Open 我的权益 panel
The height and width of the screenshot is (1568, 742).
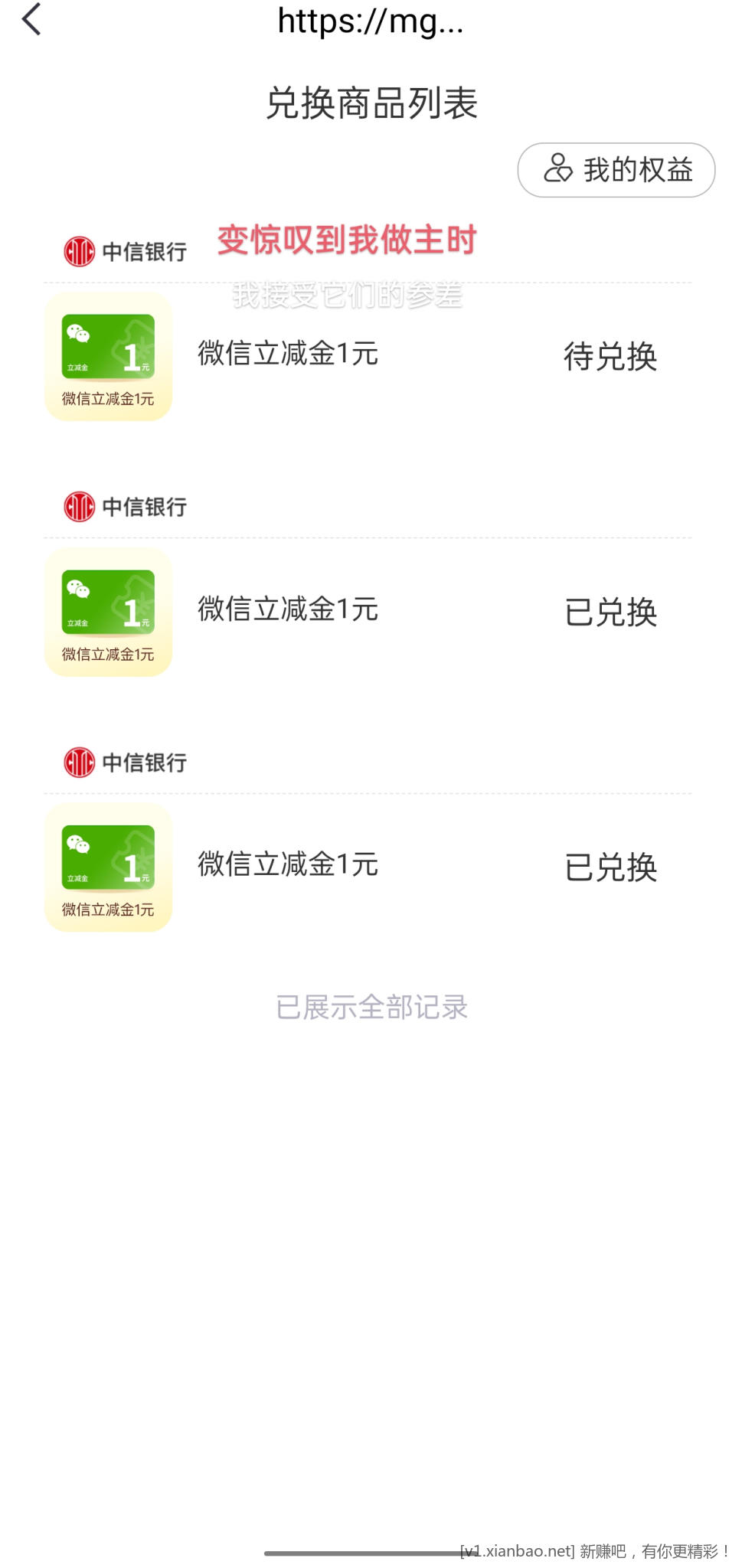coord(615,170)
